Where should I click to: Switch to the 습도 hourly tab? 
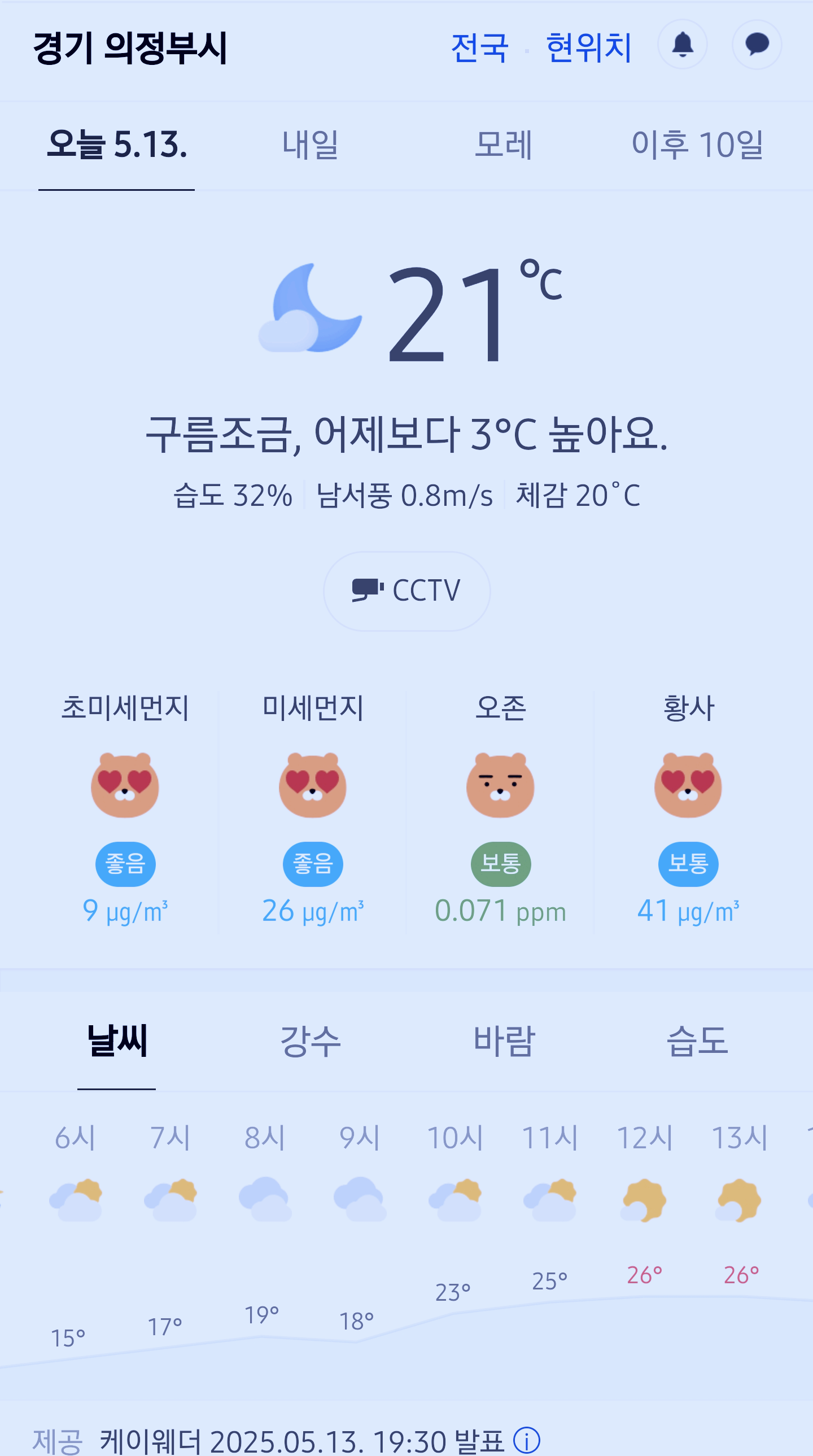coord(698,1041)
